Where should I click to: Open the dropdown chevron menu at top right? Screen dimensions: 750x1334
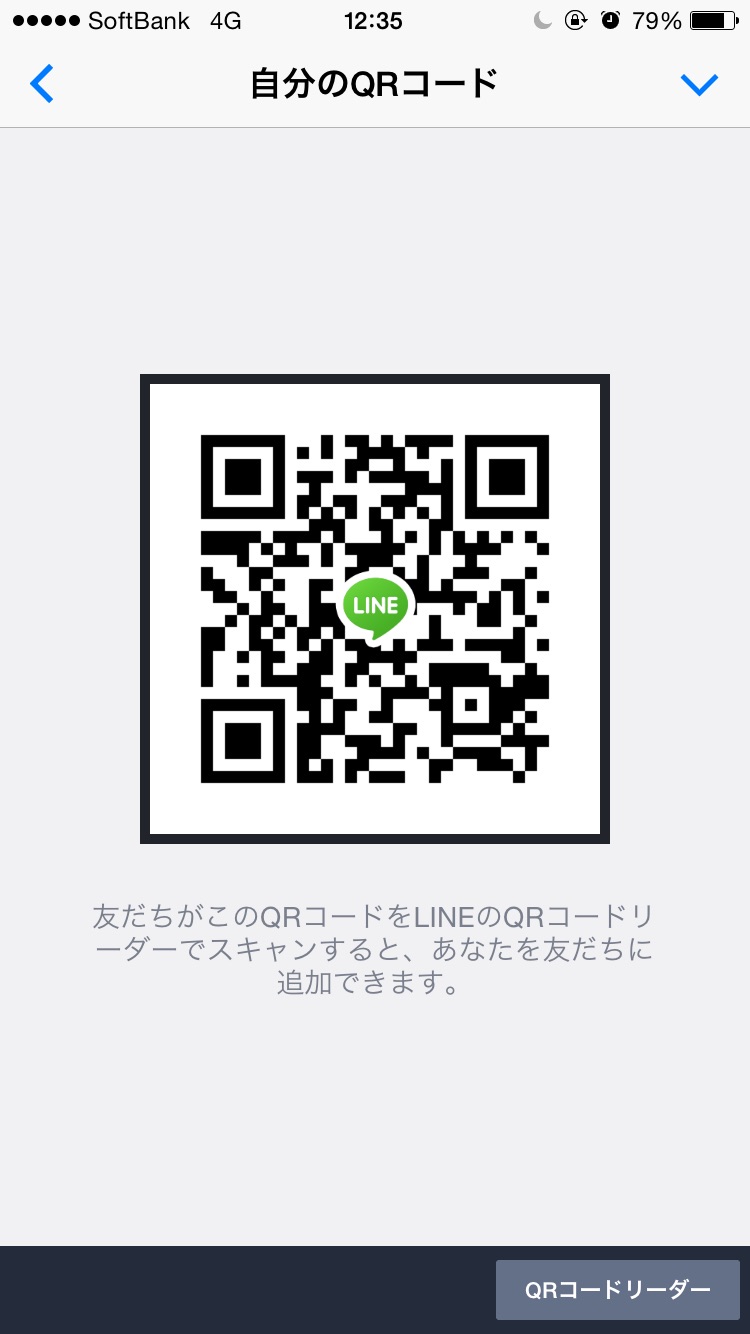coord(699,85)
